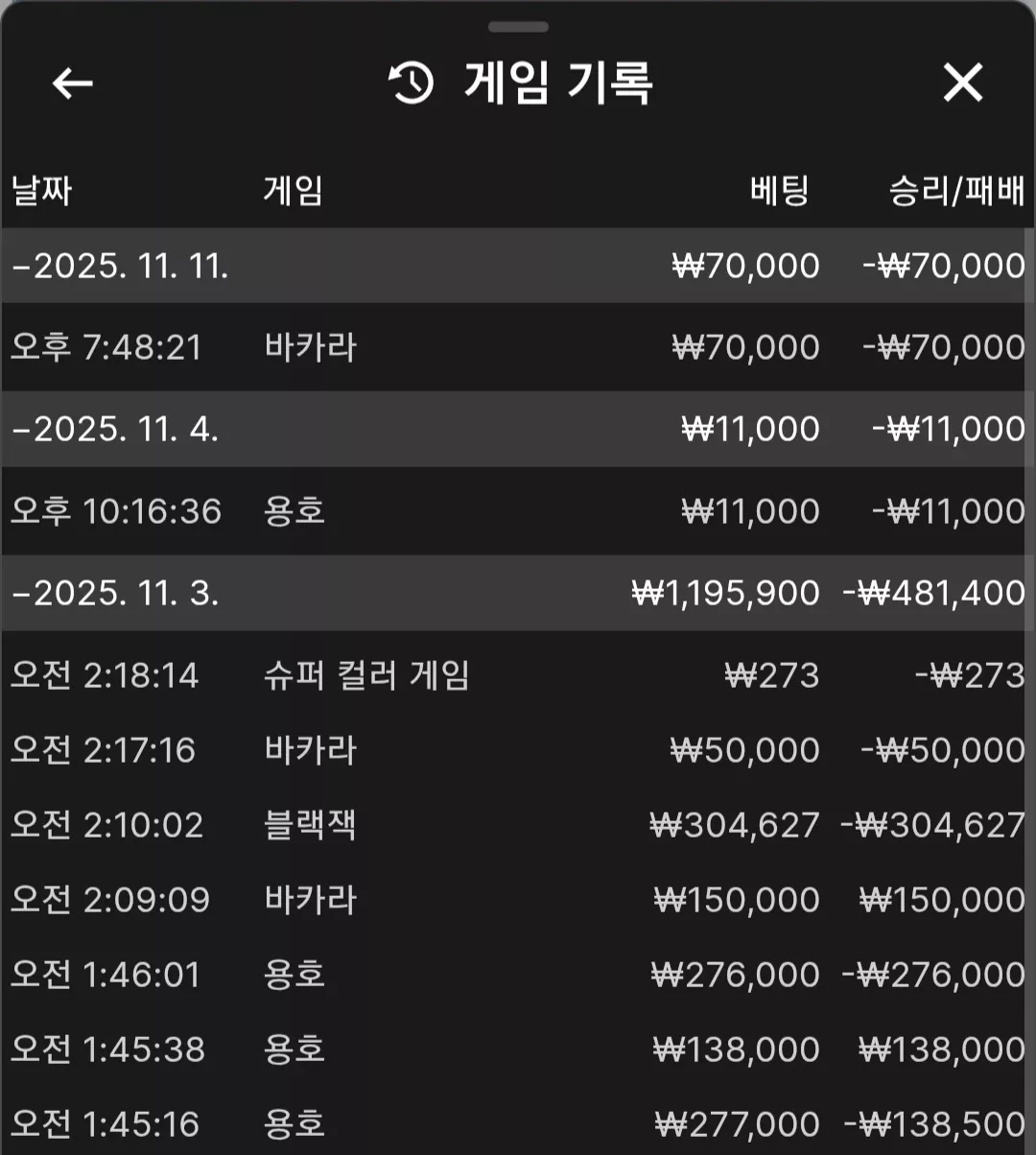View the 오전 1:46:01 용호 round
This screenshot has height=1155, width=1036.
coord(518,975)
